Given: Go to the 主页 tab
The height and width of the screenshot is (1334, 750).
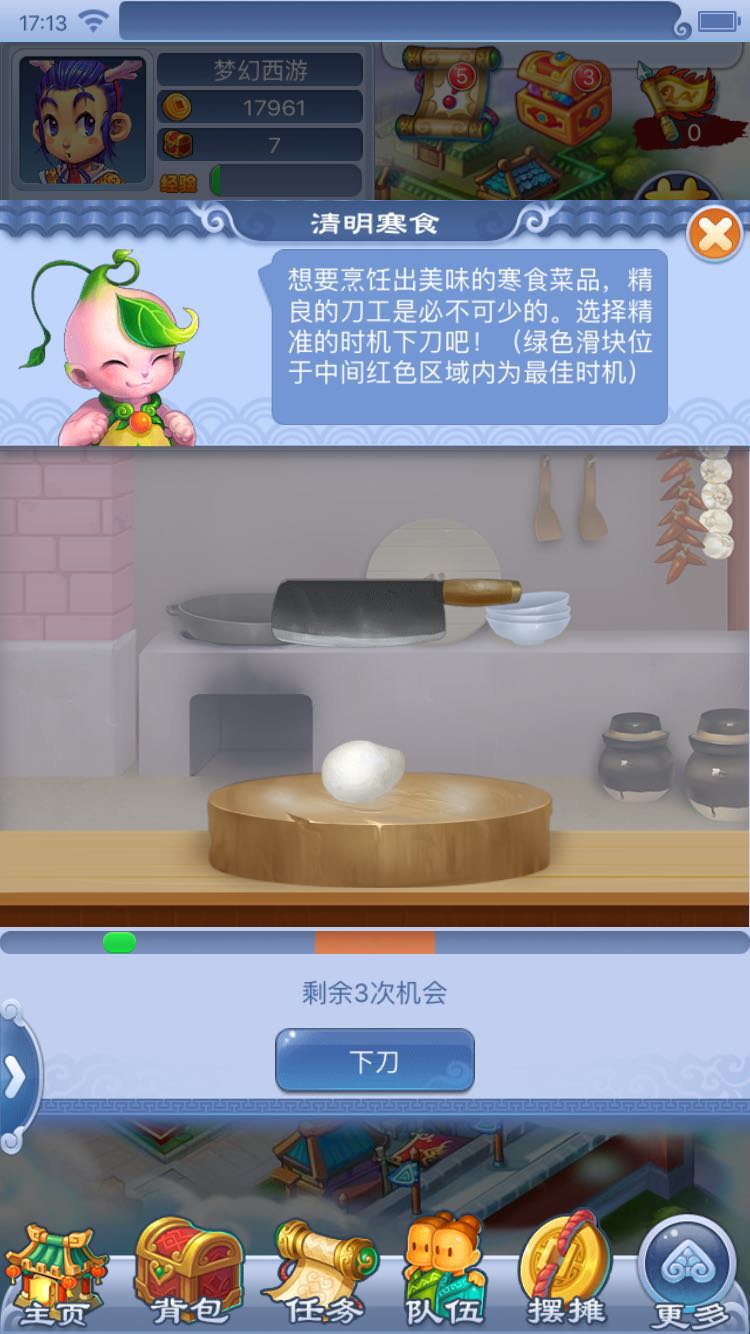Looking at the screenshot, I should 56,1275.
